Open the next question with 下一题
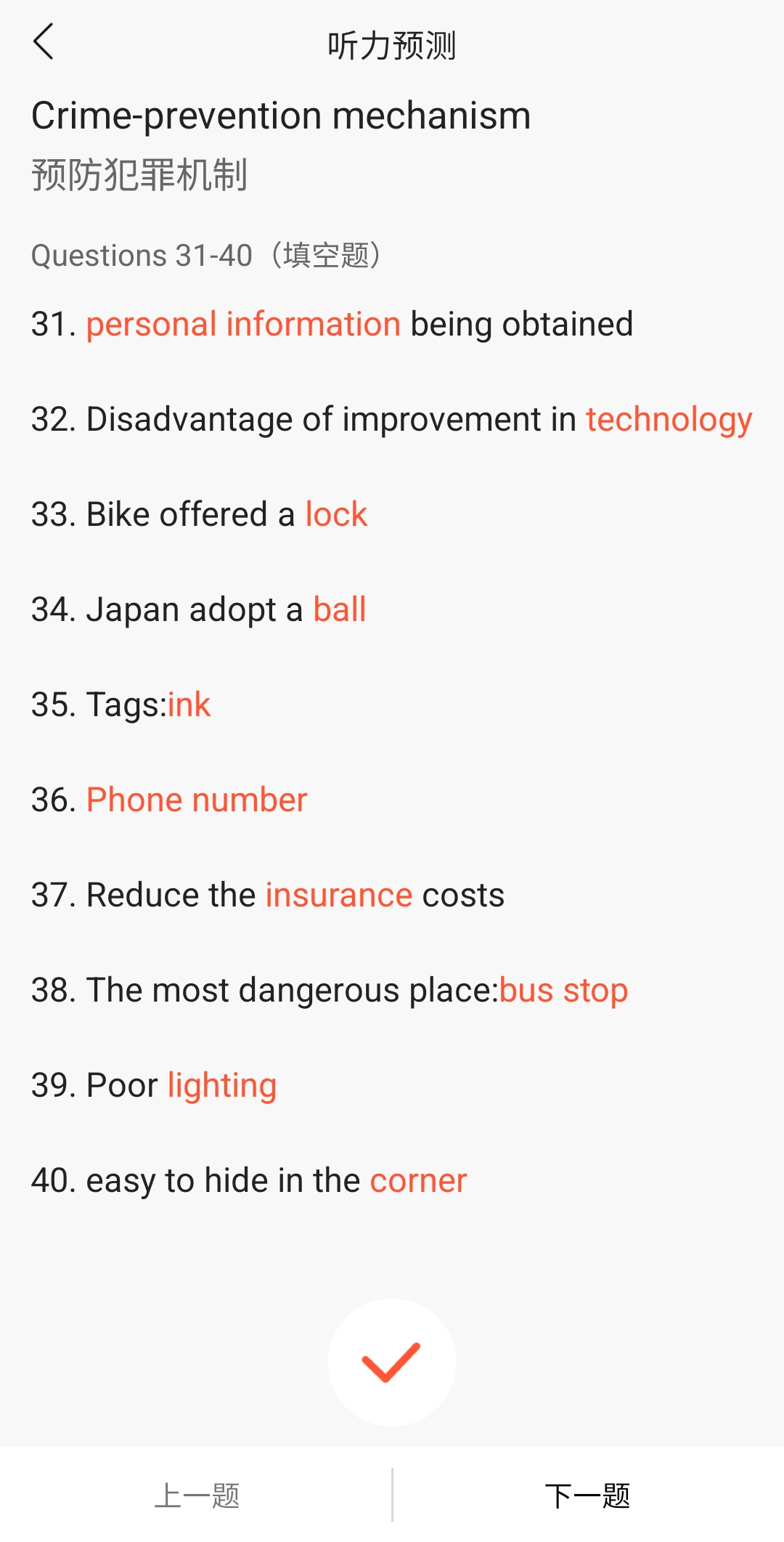Image resolution: width=784 pixels, height=1542 pixels. coord(588,1496)
